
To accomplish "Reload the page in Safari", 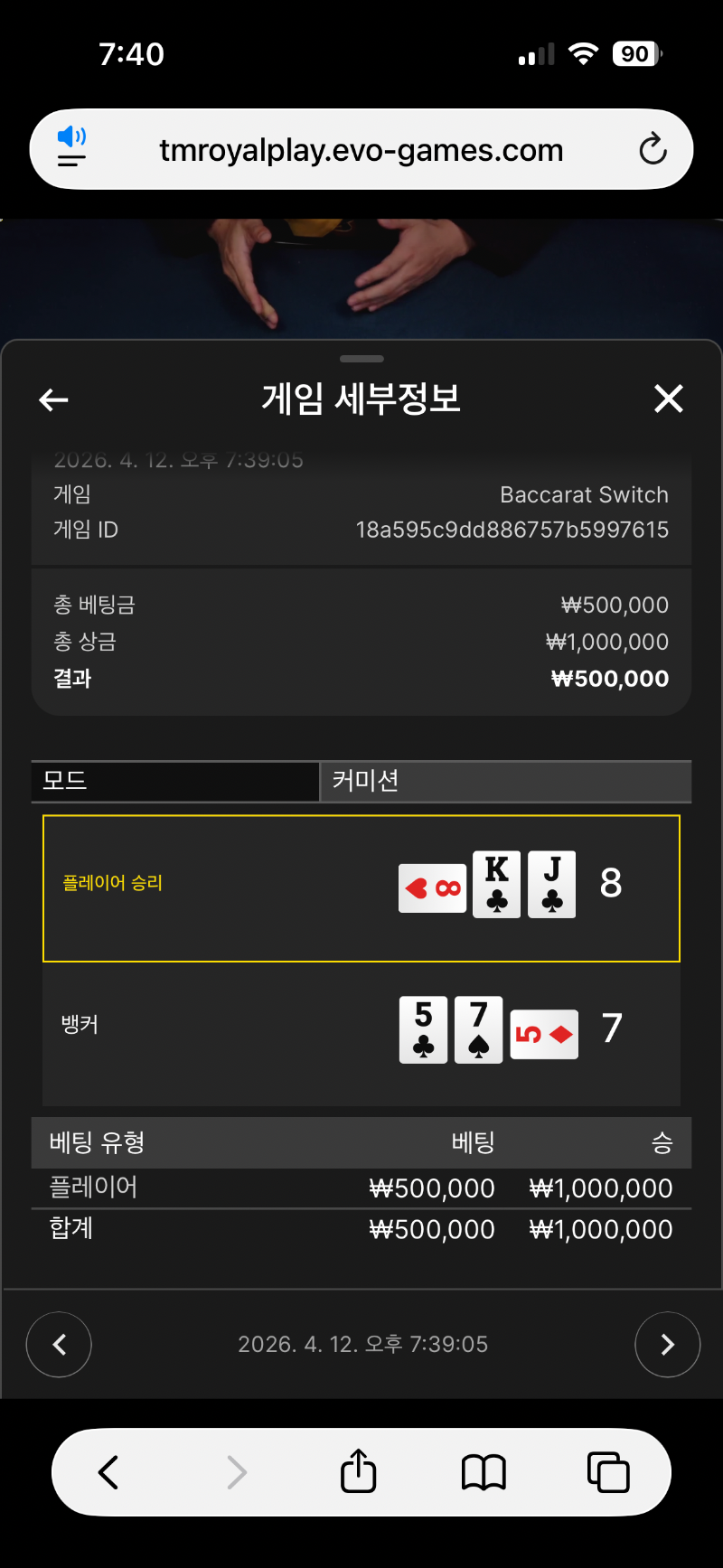I will [x=653, y=149].
